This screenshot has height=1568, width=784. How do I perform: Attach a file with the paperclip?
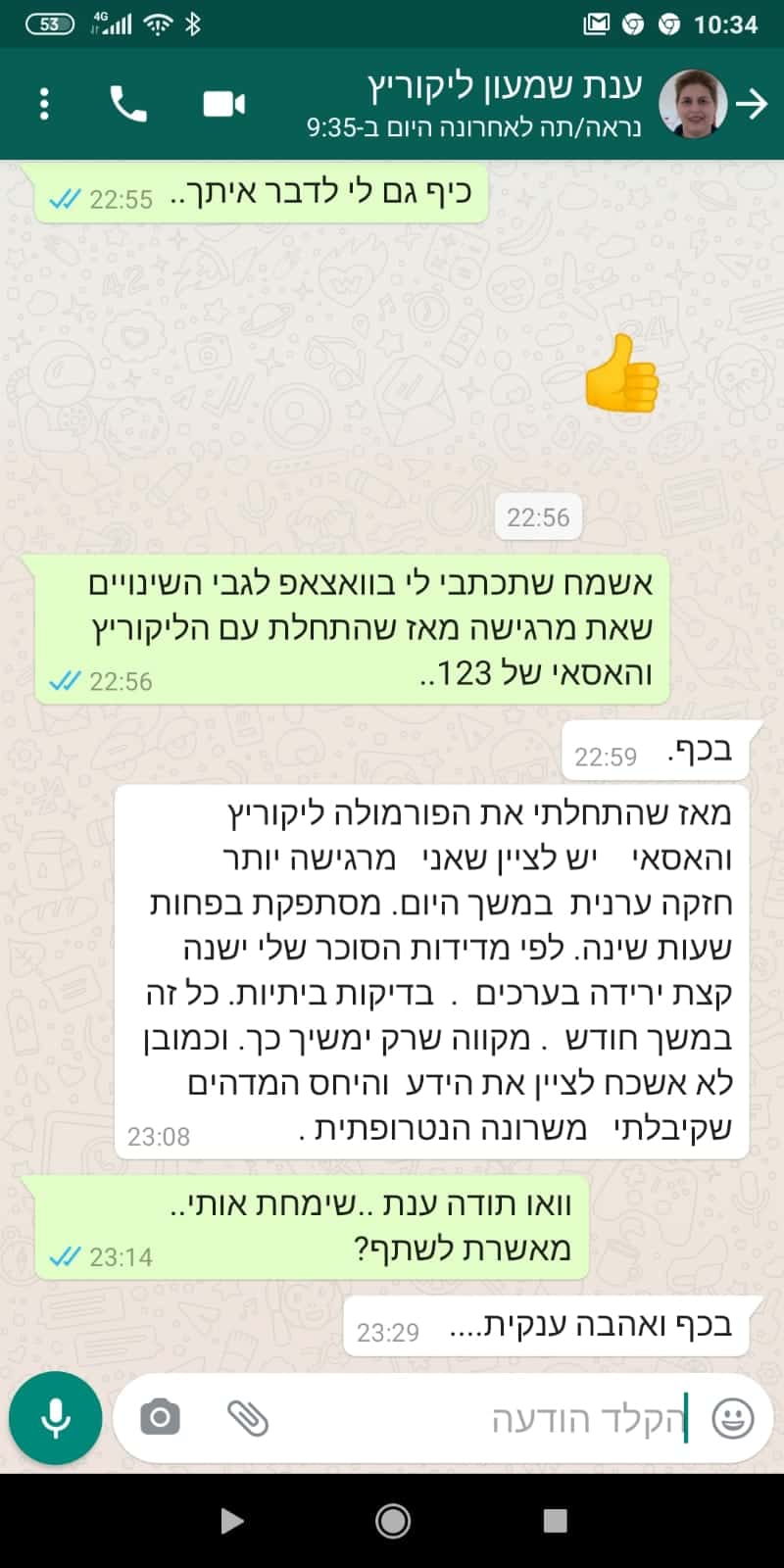(x=248, y=1418)
